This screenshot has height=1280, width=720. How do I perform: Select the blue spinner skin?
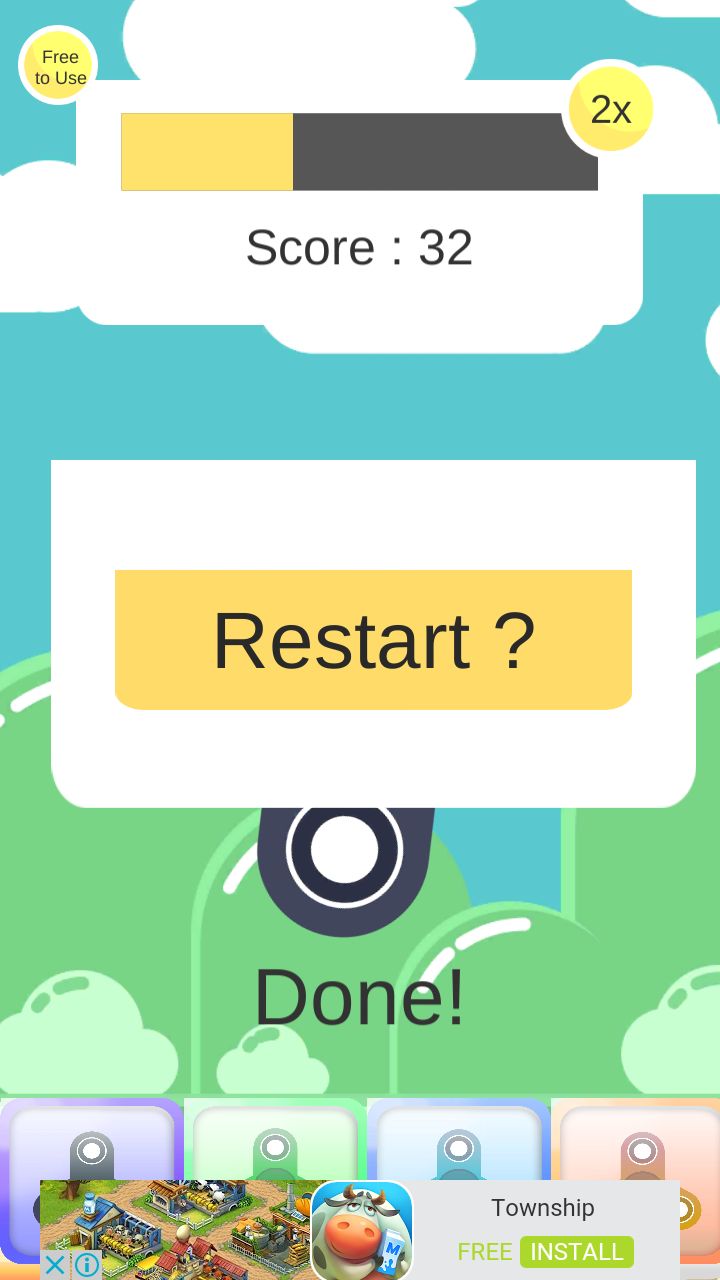(x=459, y=1140)
